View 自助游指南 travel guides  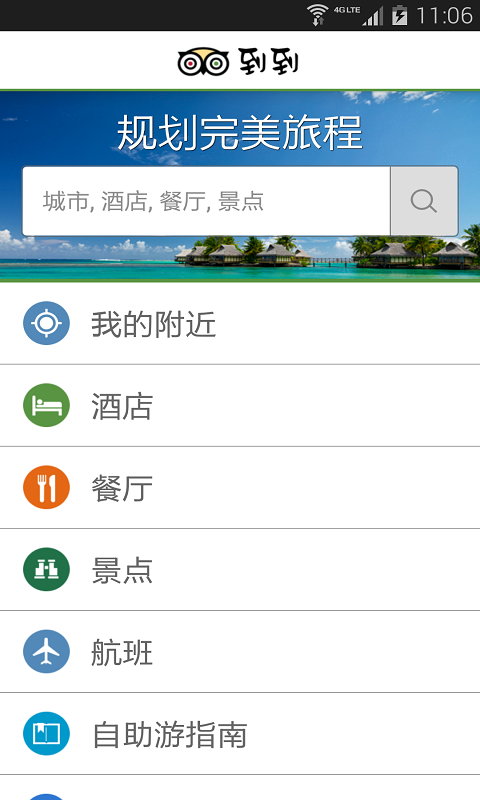240,734
